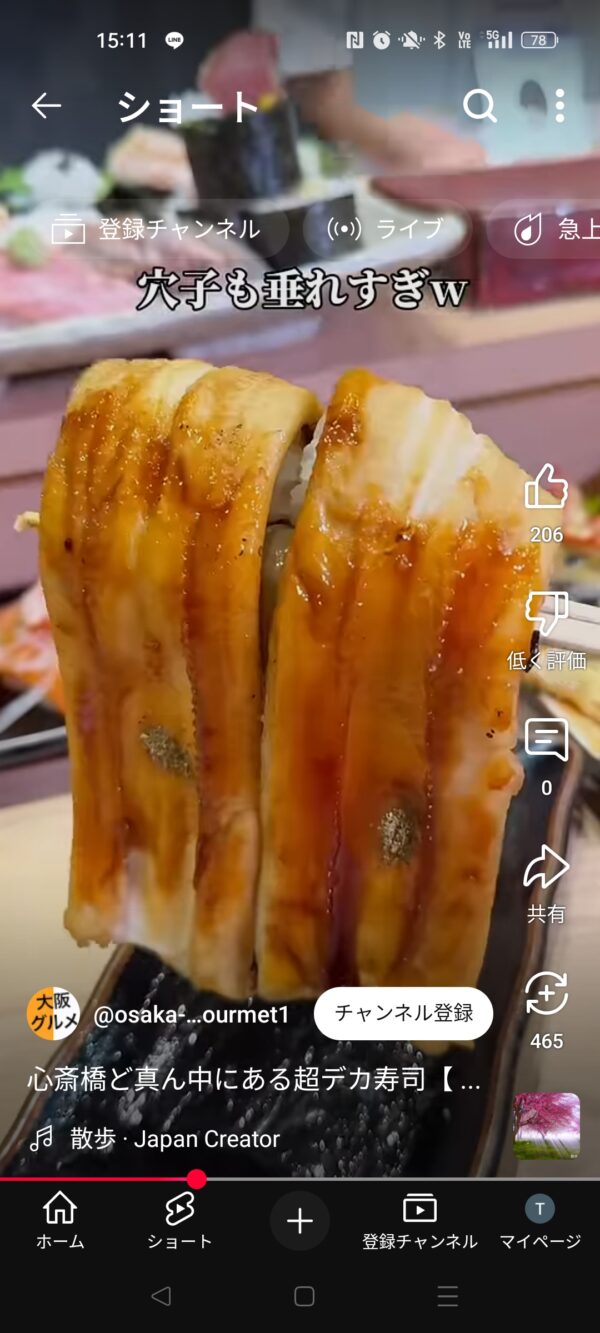Open the three-dot overflow menu
Viewport: 600px width, 1333px height.
pos(559,105)
